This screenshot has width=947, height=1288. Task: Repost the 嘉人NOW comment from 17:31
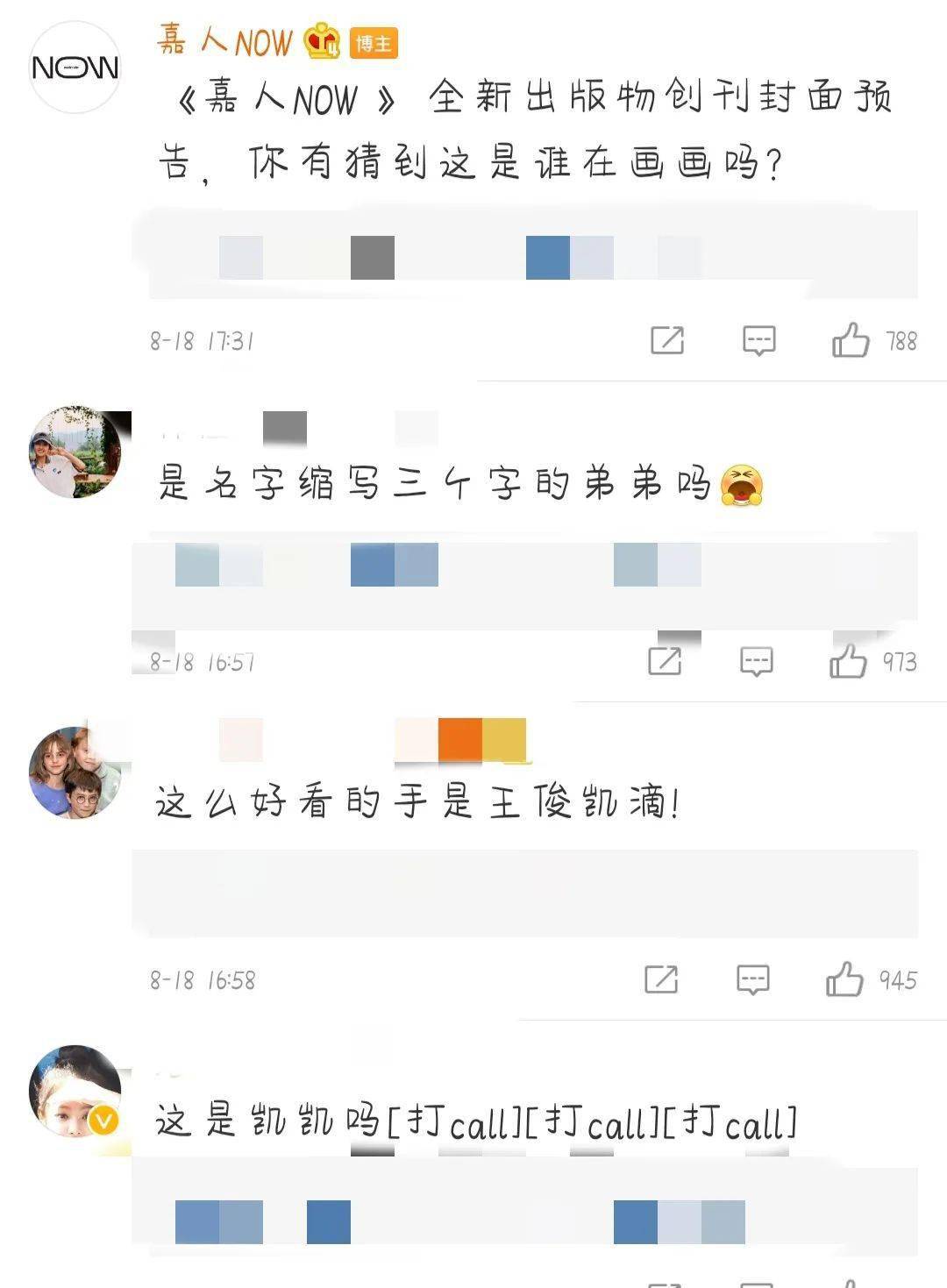[x=666, y=340]
